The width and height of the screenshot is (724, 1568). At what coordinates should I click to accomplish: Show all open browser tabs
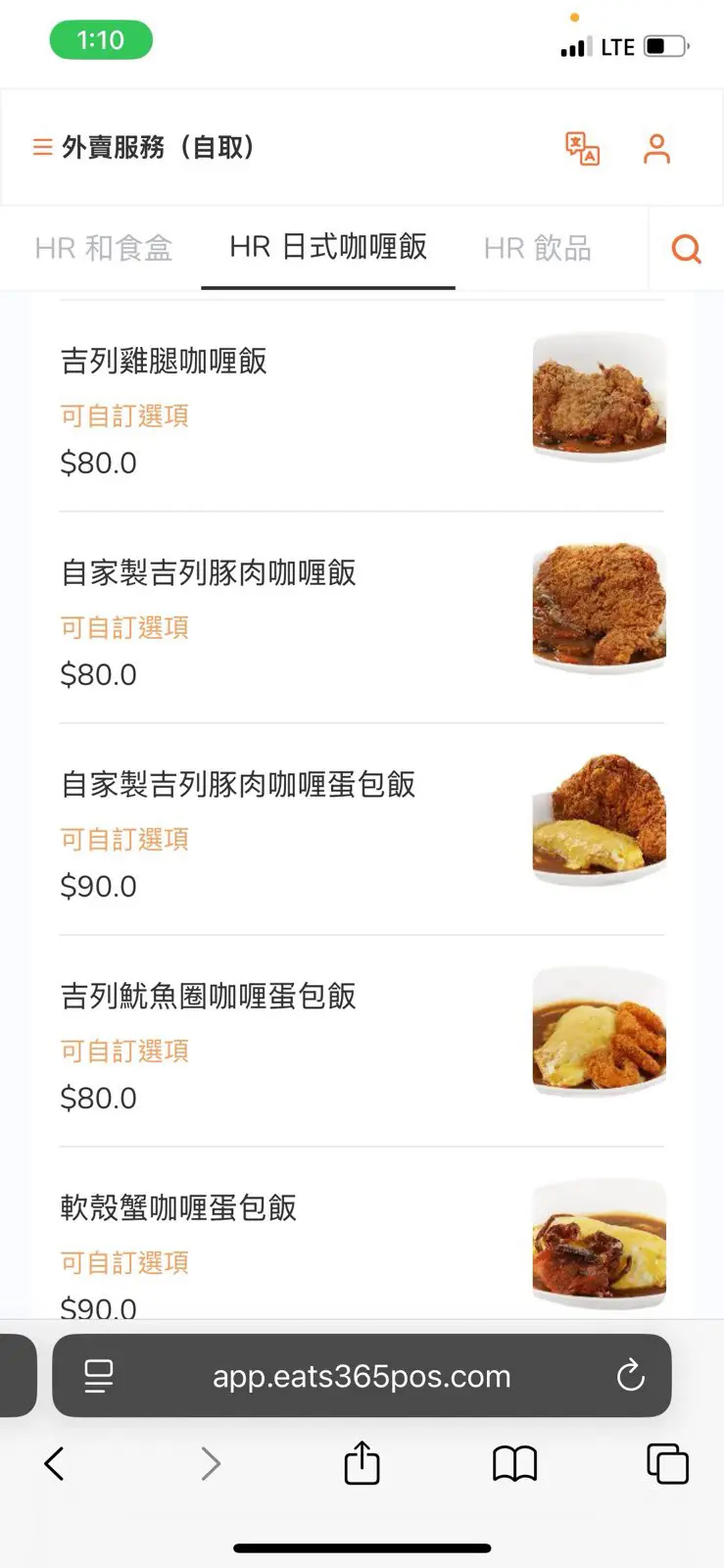point(667,1464)
